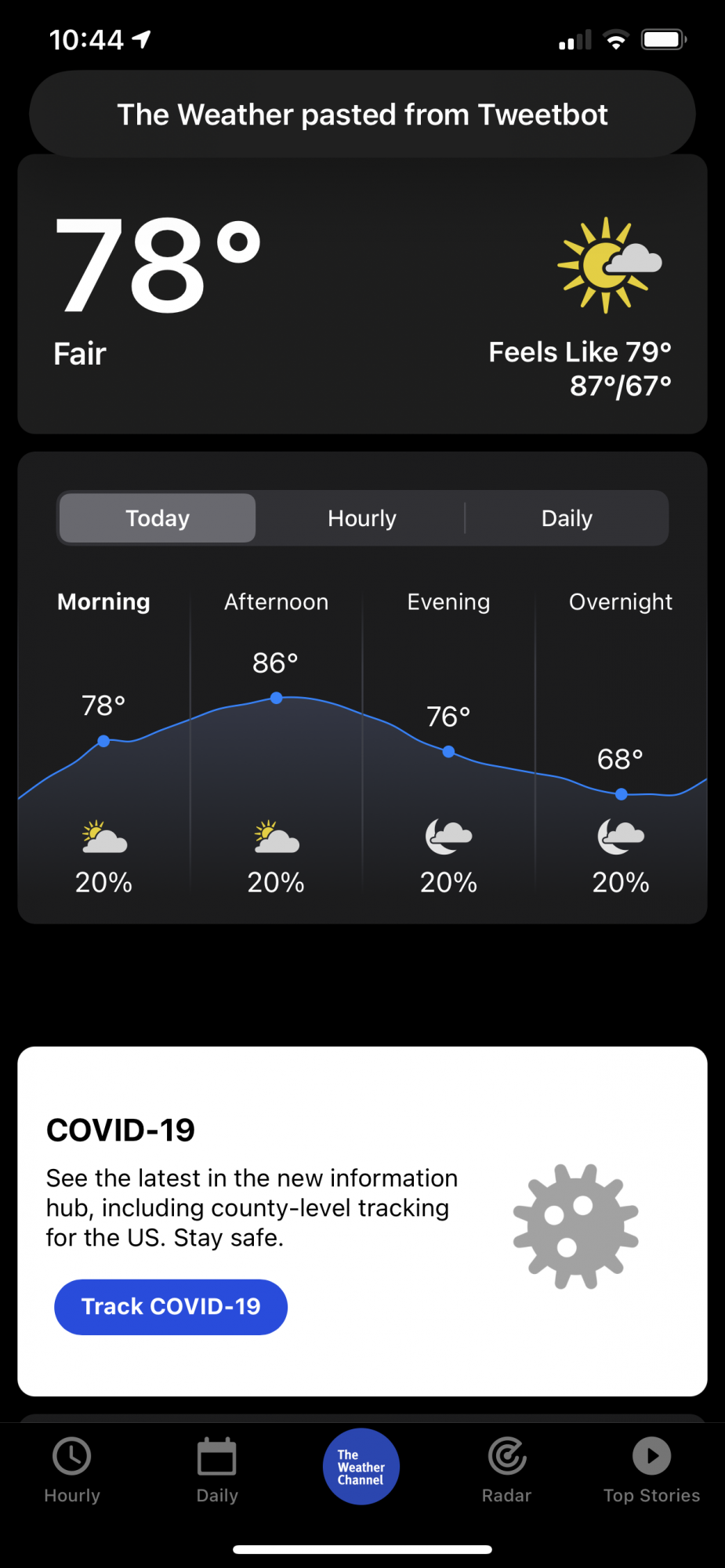Open the Hourly tab in bottom bar
The height and width of the screenshot is (1568, 725).
(x=72, y=1470)
